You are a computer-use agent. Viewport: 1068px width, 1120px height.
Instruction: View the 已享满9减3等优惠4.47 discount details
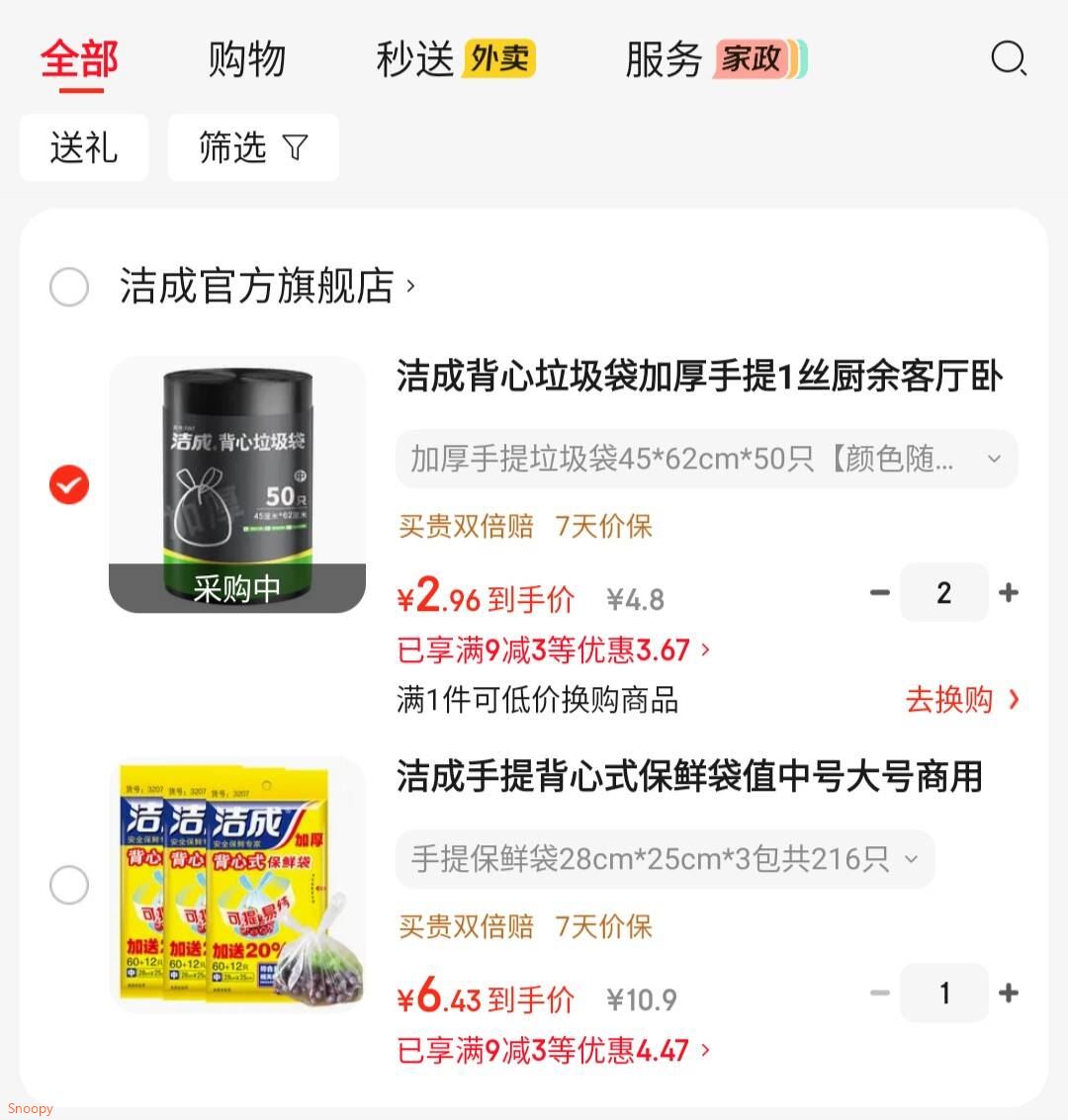(554, 1051)
